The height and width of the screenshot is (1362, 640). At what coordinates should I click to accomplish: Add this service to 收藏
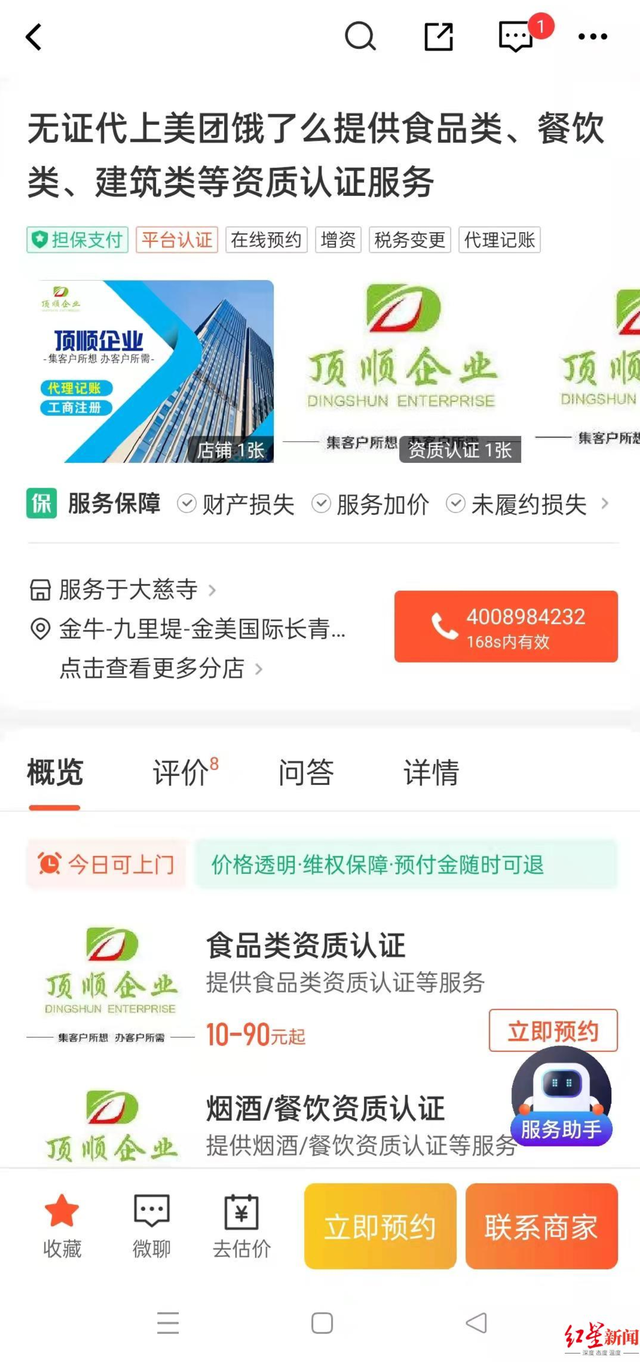click(62, 1226)
